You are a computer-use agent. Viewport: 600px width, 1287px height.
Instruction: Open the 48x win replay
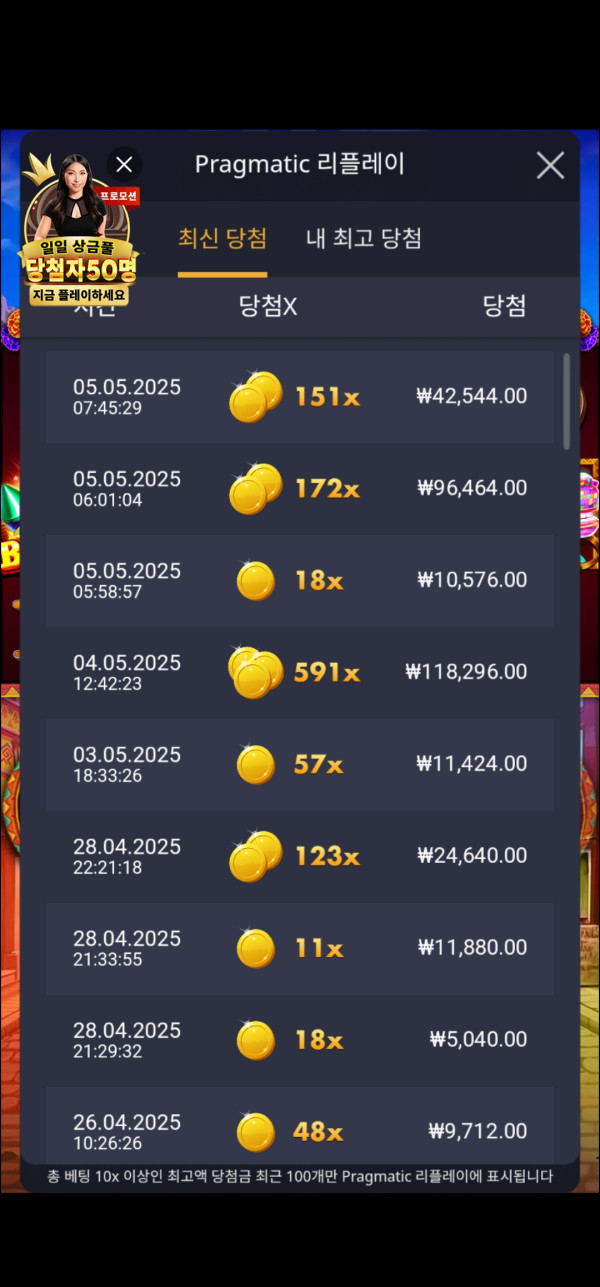(x=299, y=1130)
